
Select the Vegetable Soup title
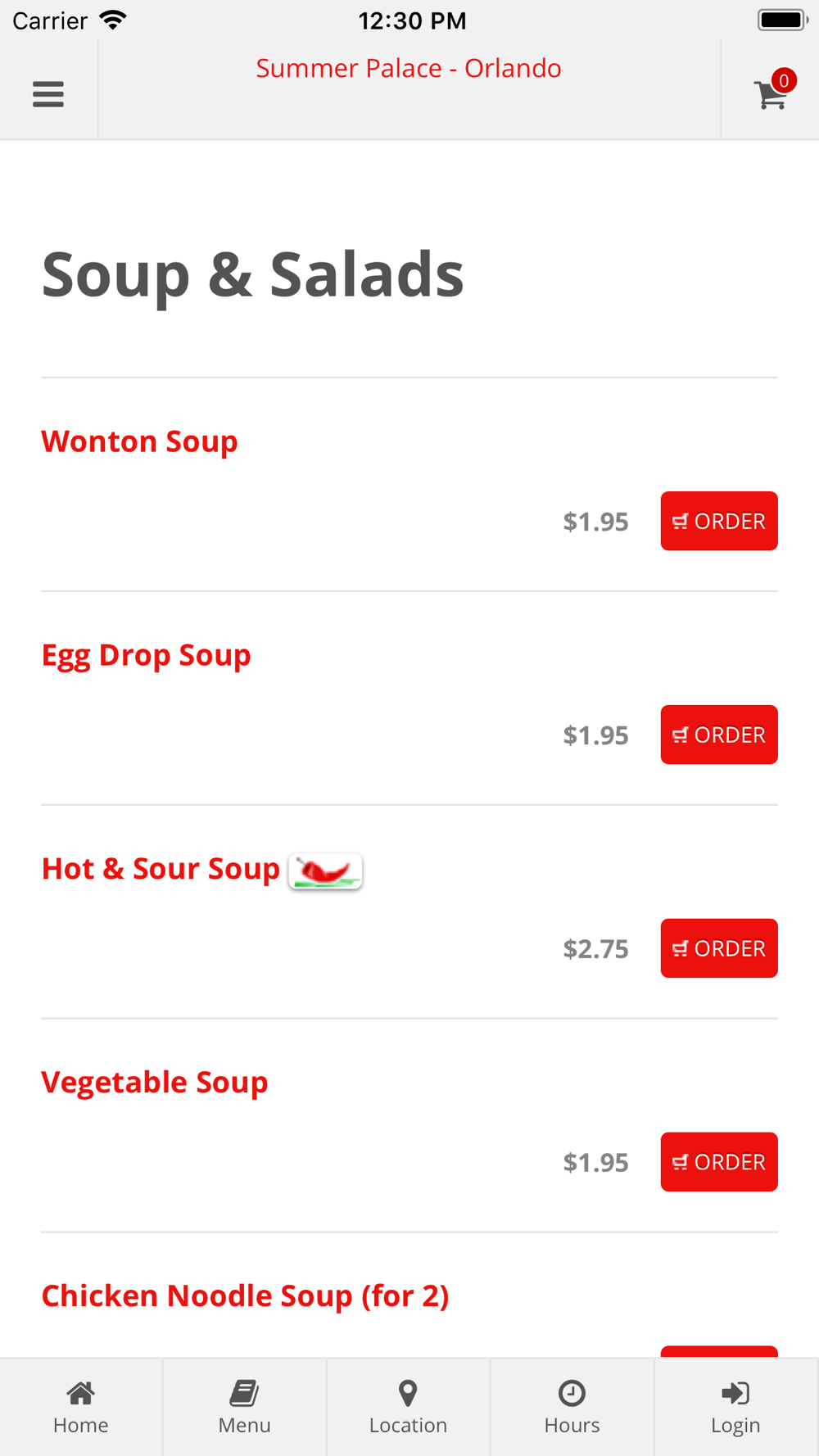(x=155, y=1083)
